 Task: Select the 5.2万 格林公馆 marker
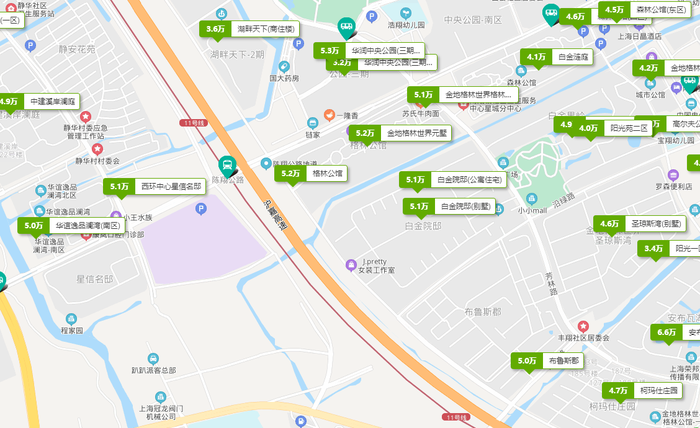coord(311,173)
